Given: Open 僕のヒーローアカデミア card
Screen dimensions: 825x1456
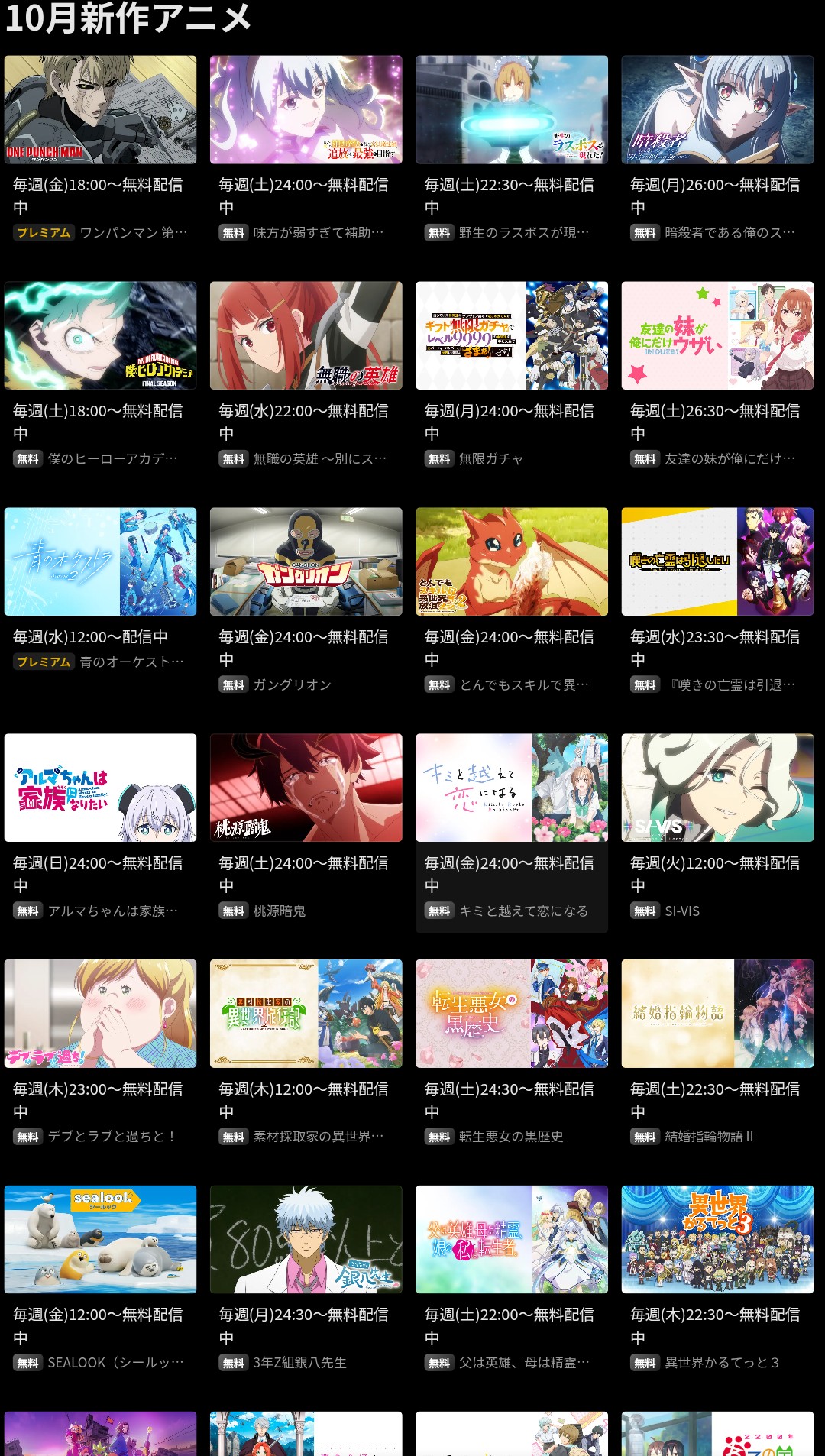Looking at the screenshot, I should [x=100, y=335].
